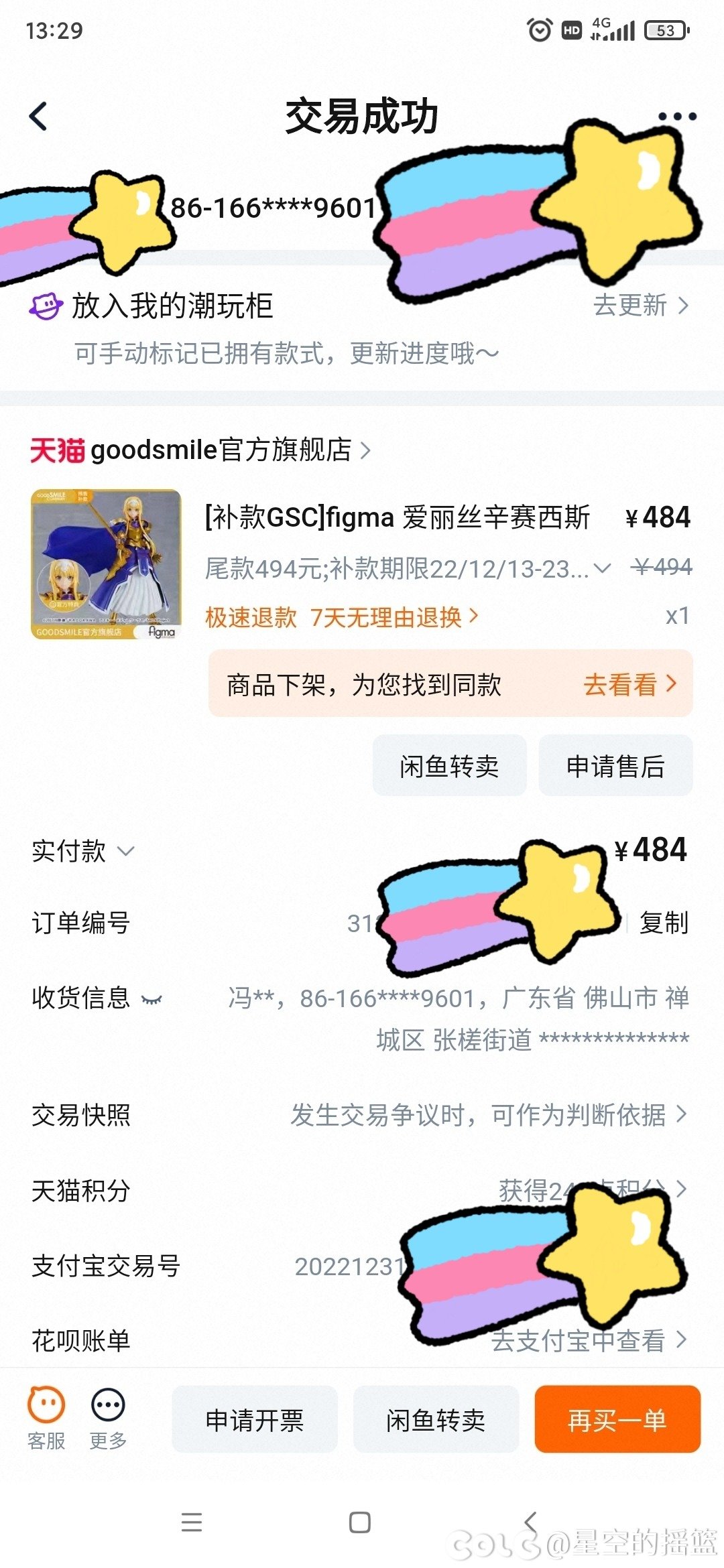724x1568 pixels.
Task: Open the three-dot overflow menu
Action: coord(677,117)
